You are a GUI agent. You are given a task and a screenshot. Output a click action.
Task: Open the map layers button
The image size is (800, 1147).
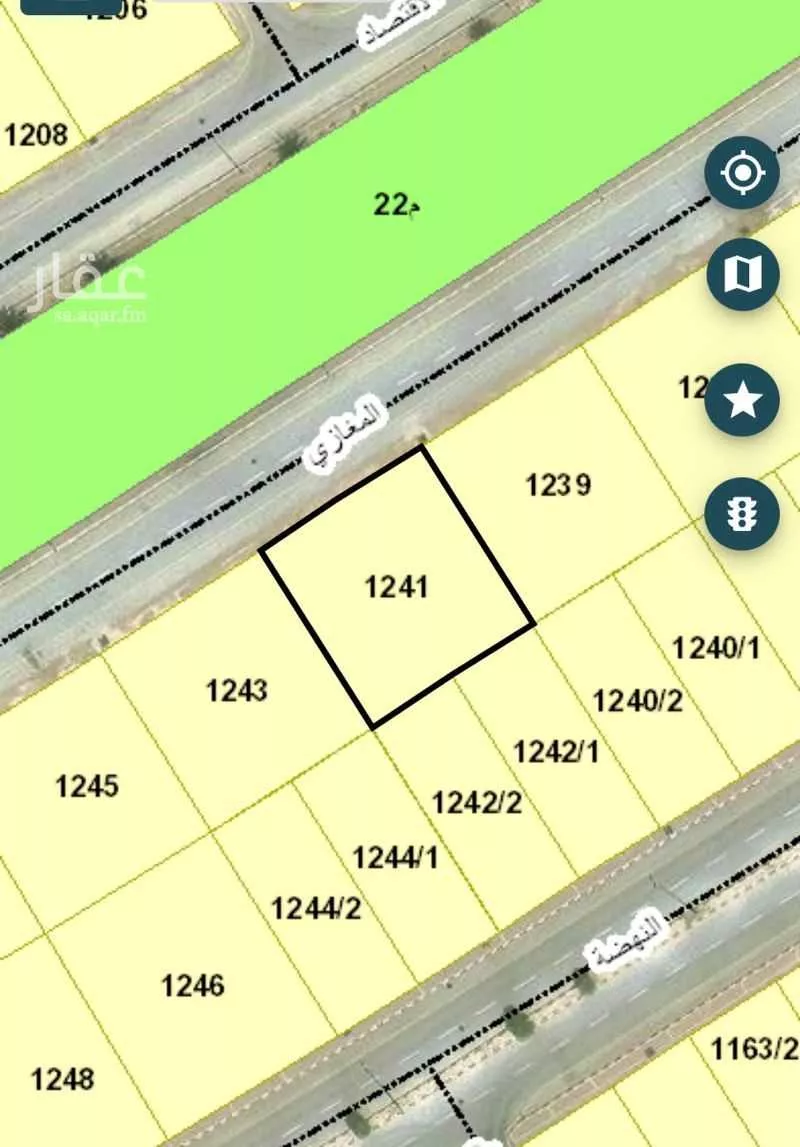[742, 274]
